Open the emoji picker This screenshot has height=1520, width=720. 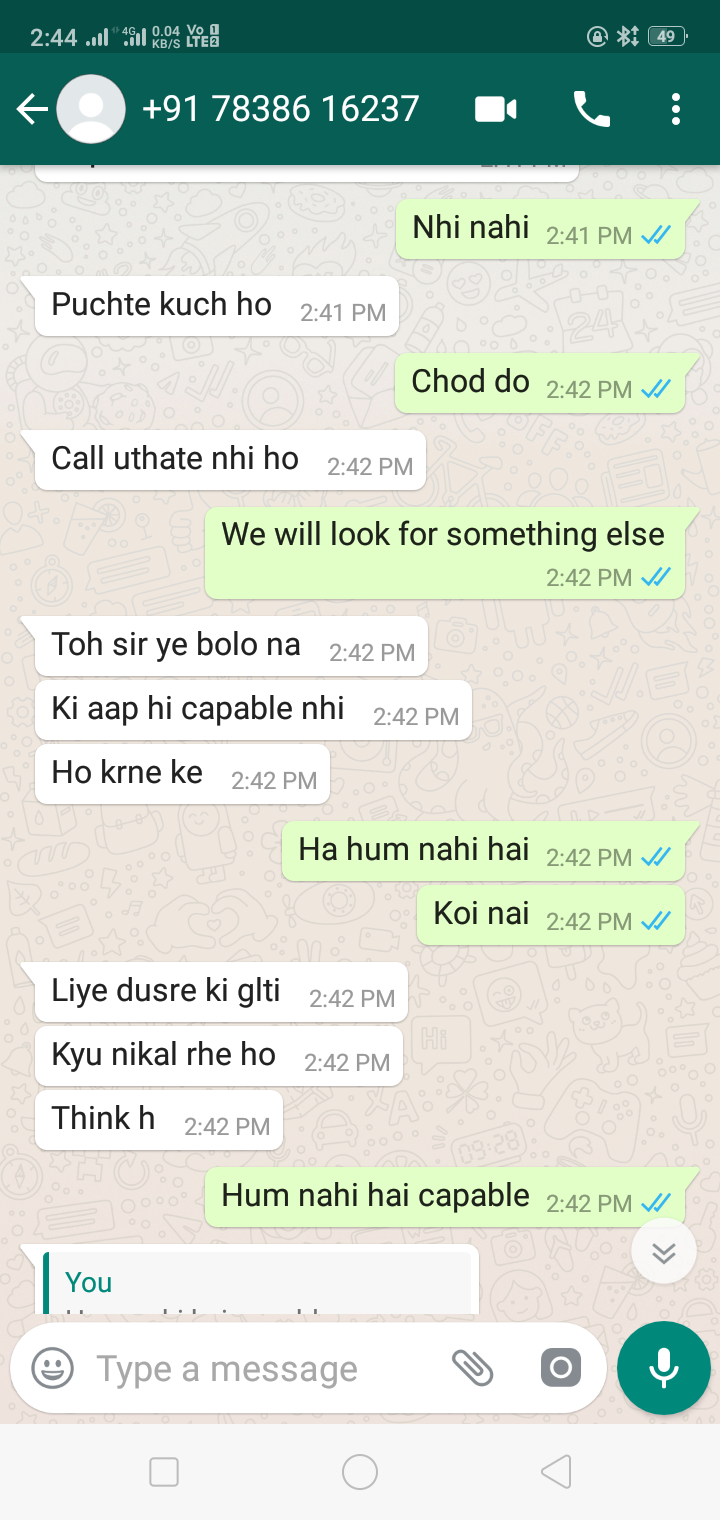(x=52, y=1368)
